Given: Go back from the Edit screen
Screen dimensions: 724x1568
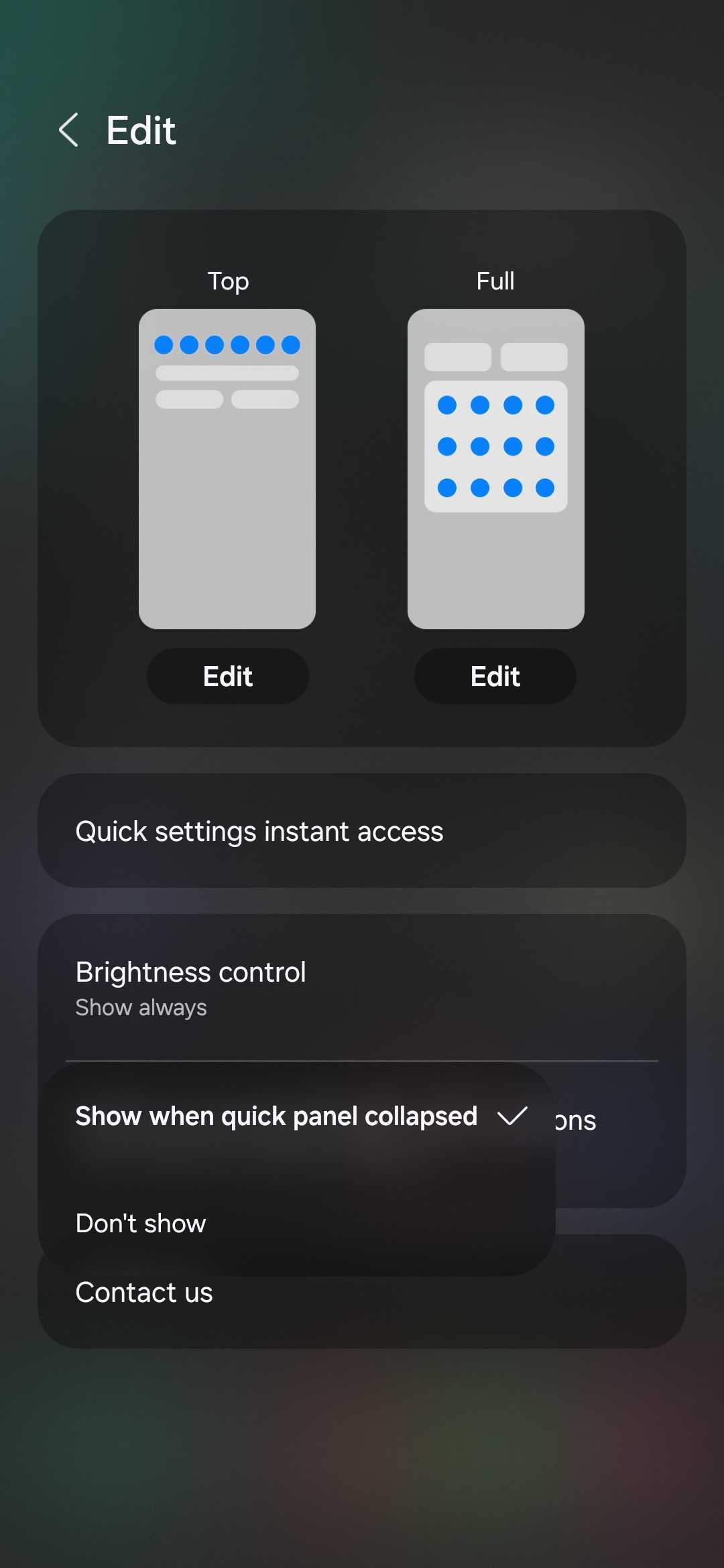Looking at the screenshot, I should [x=68, y=130].
